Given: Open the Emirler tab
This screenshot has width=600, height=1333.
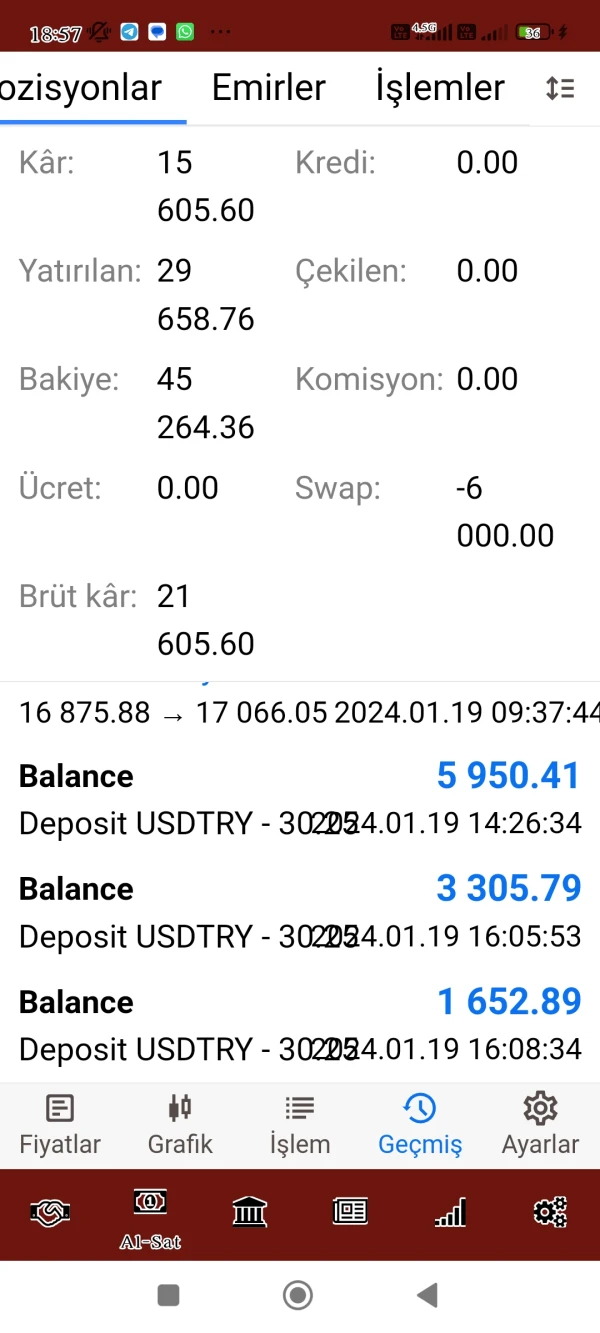Looking at the screenshot, I should 268,88.
